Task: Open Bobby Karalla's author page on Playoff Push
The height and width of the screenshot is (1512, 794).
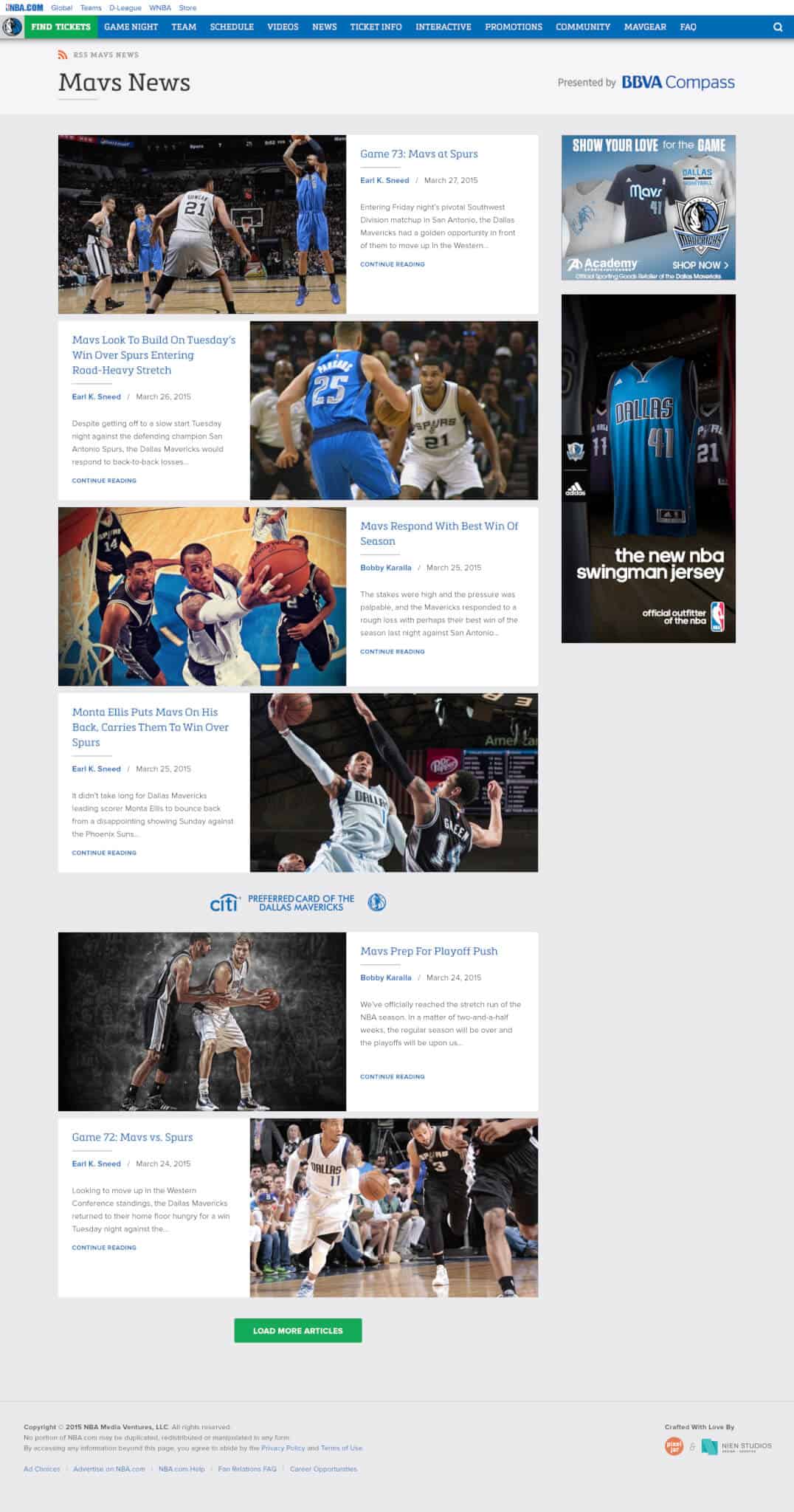Action: [x=385, y=977]
